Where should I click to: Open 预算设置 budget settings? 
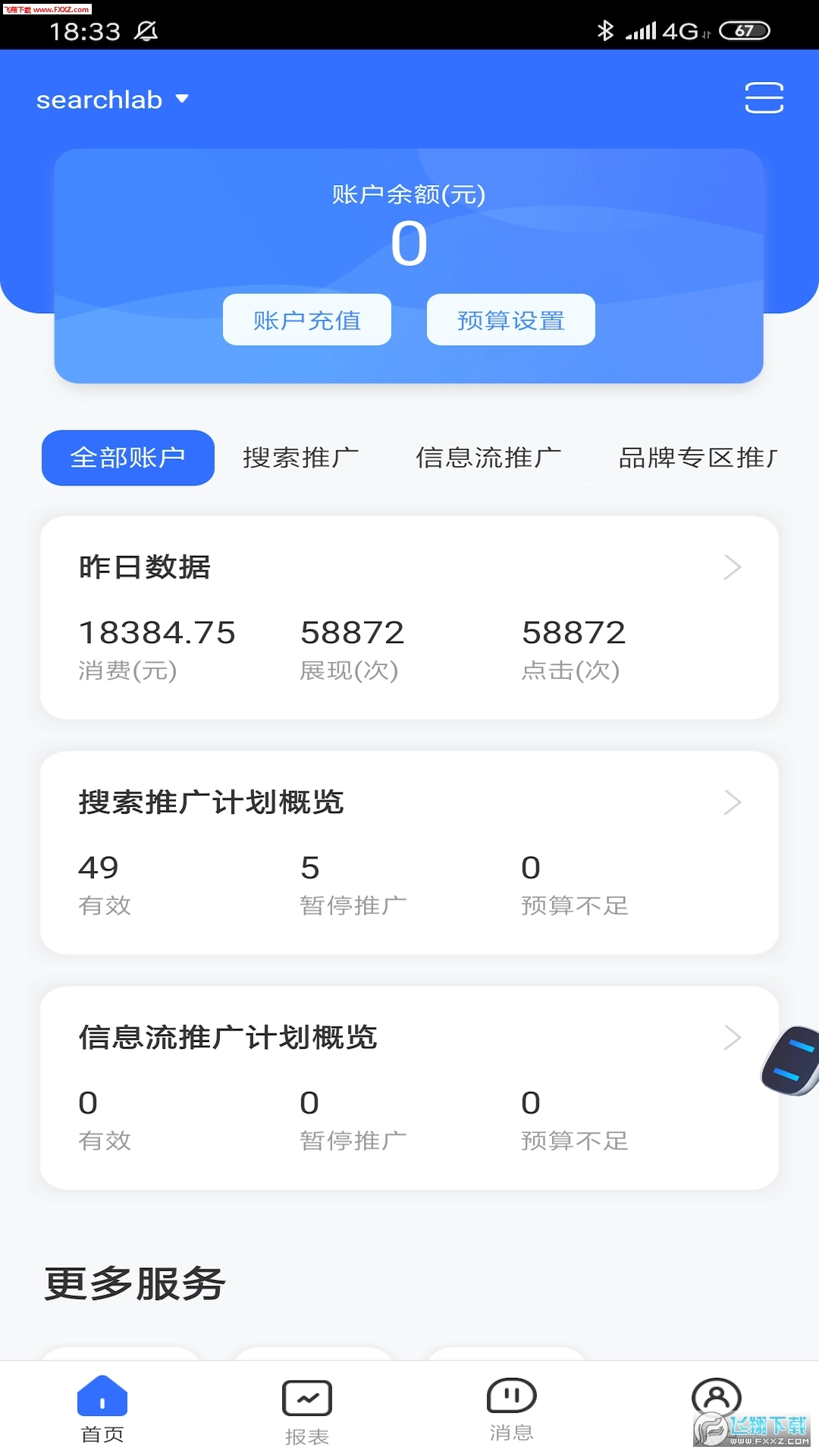[510, 319]
